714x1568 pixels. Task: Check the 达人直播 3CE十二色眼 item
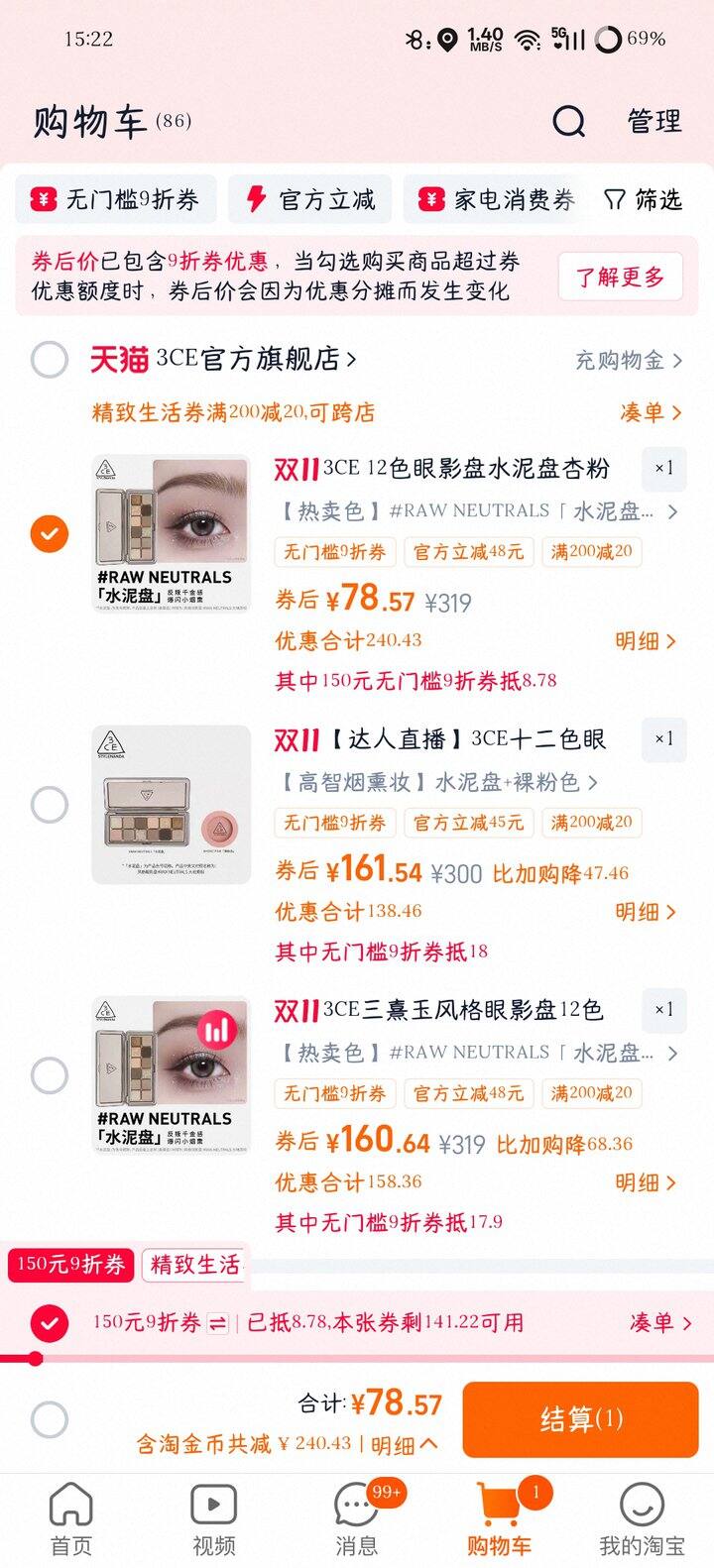pos(49,805)
